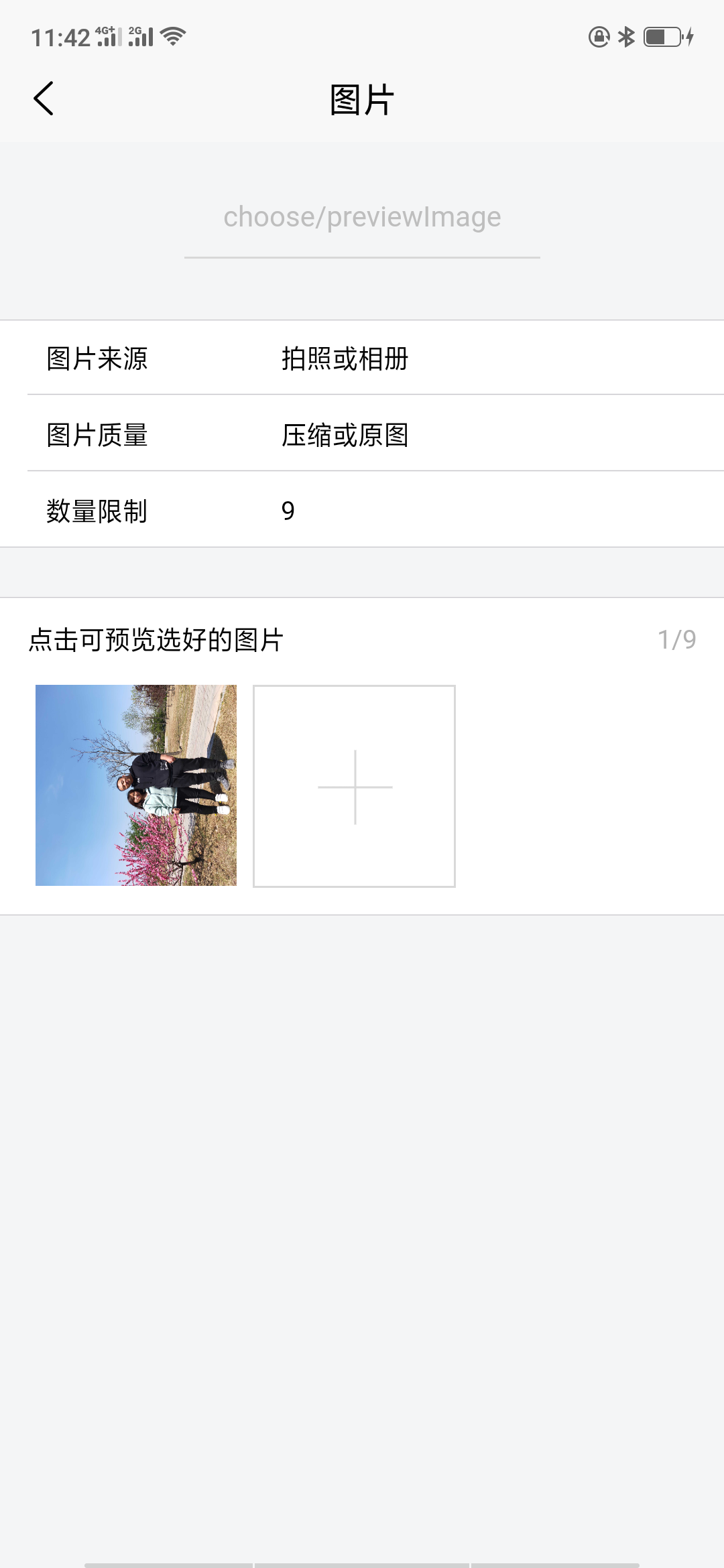Go back from the 图片 page

point(44,99)
